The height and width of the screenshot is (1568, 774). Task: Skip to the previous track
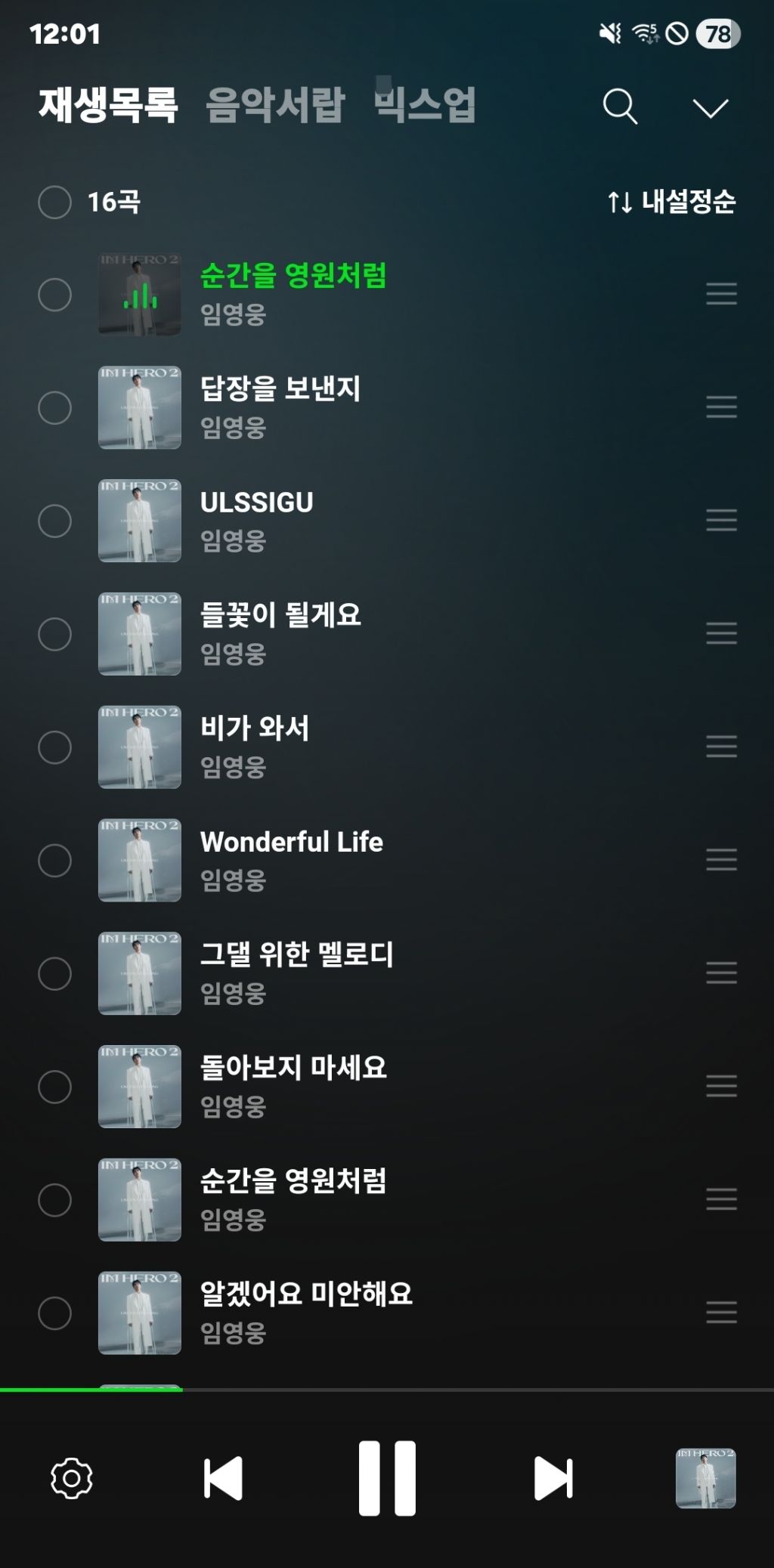click(223, 1478)
